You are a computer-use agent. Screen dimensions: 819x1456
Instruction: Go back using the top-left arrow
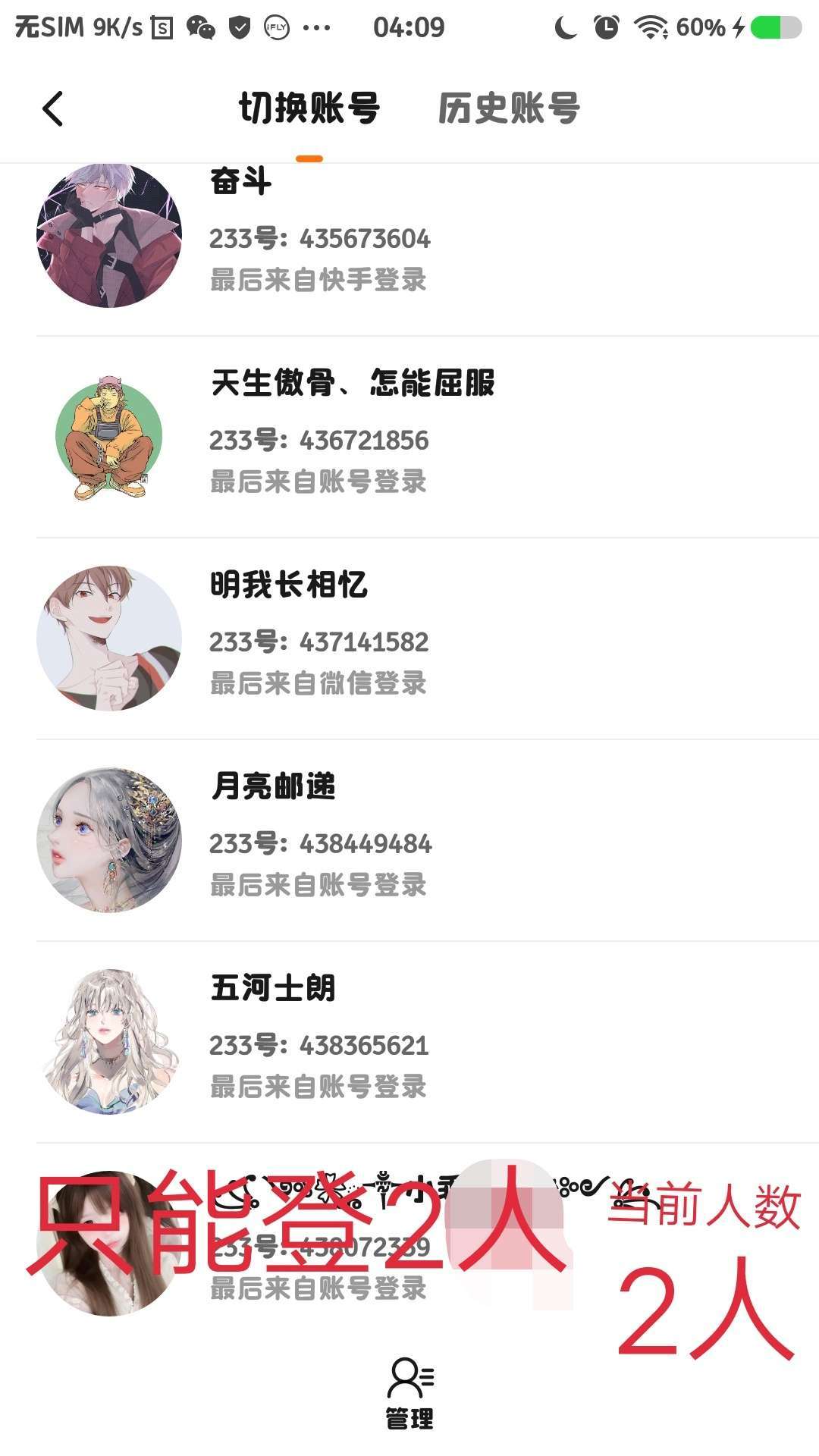[x=52, y=108]
